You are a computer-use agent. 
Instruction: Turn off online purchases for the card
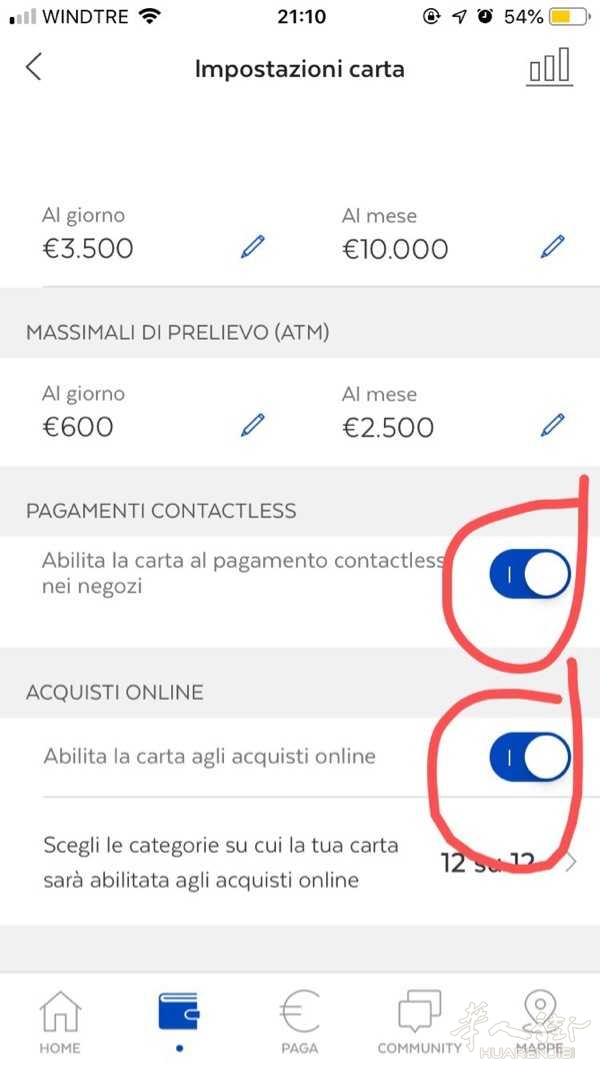click(x=529, y=758)
